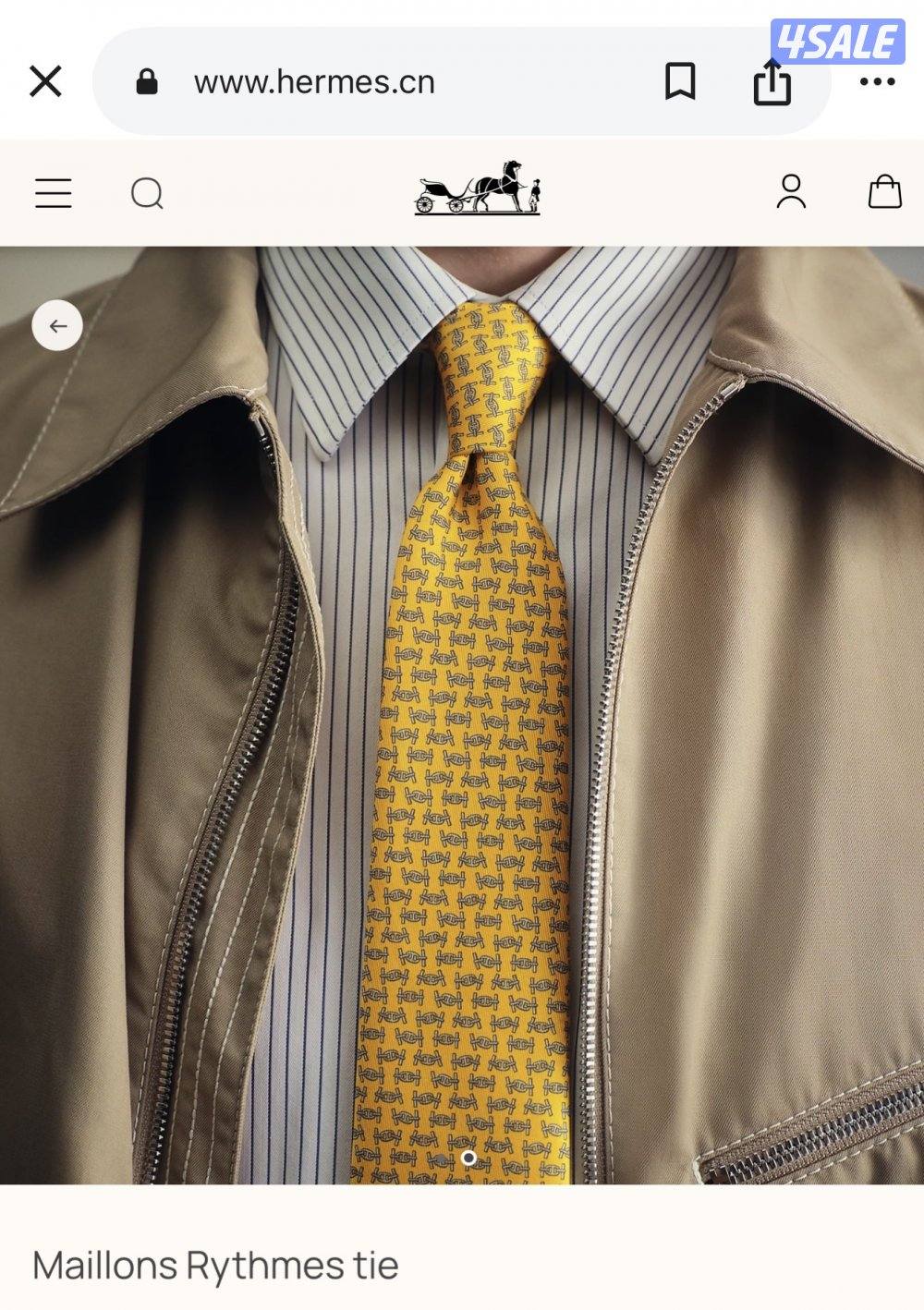Go back using the round arrow button
This screenshot has height=1310, width=924.
(x=57, y=326)
